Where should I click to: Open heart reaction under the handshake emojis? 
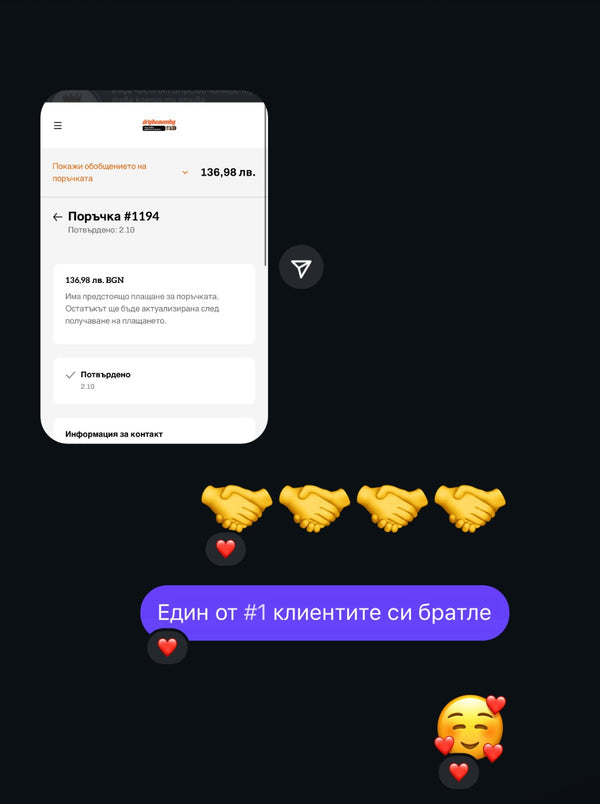click(226, 548)
